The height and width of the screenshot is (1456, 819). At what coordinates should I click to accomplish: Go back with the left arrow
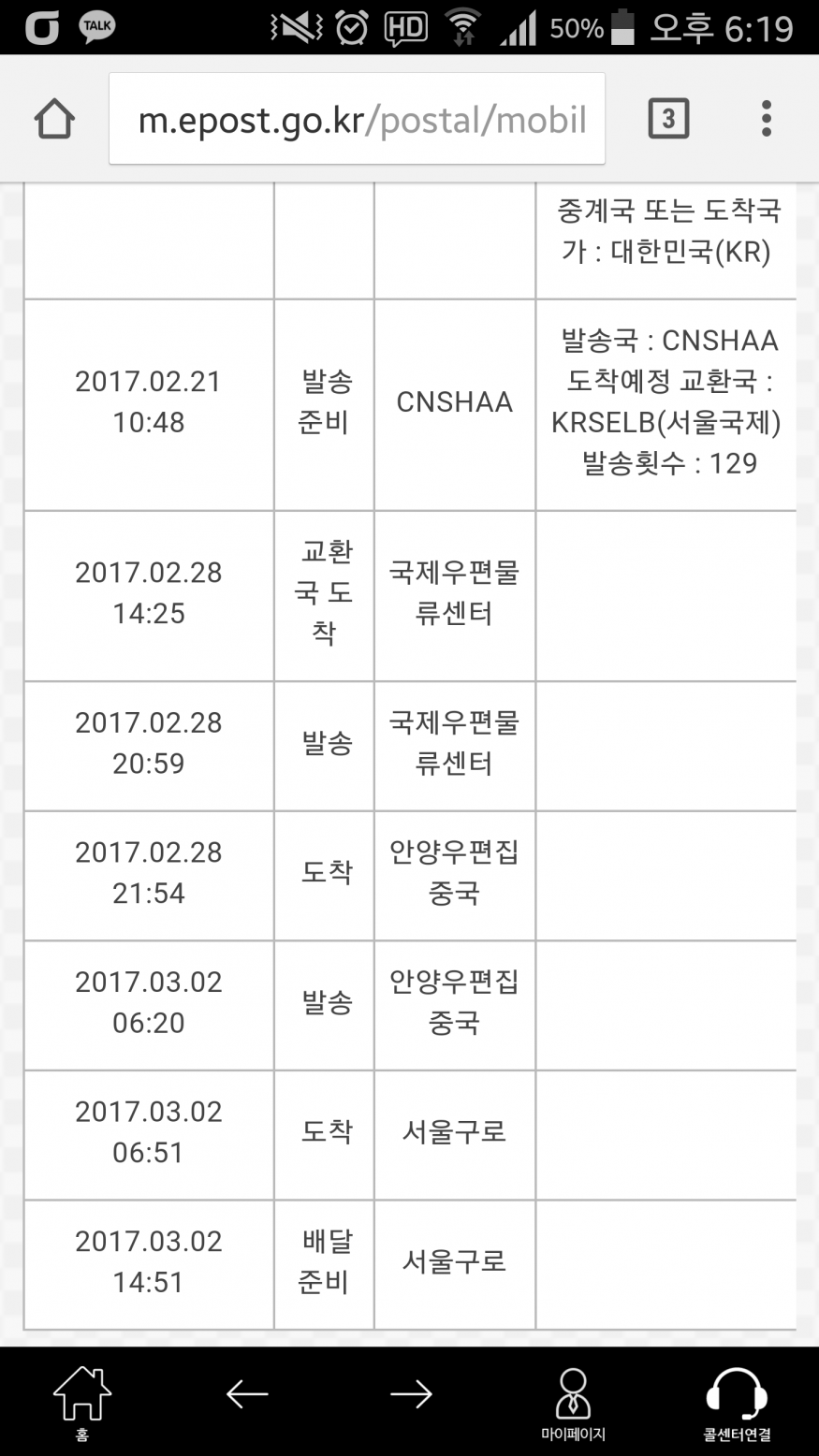247,1394
